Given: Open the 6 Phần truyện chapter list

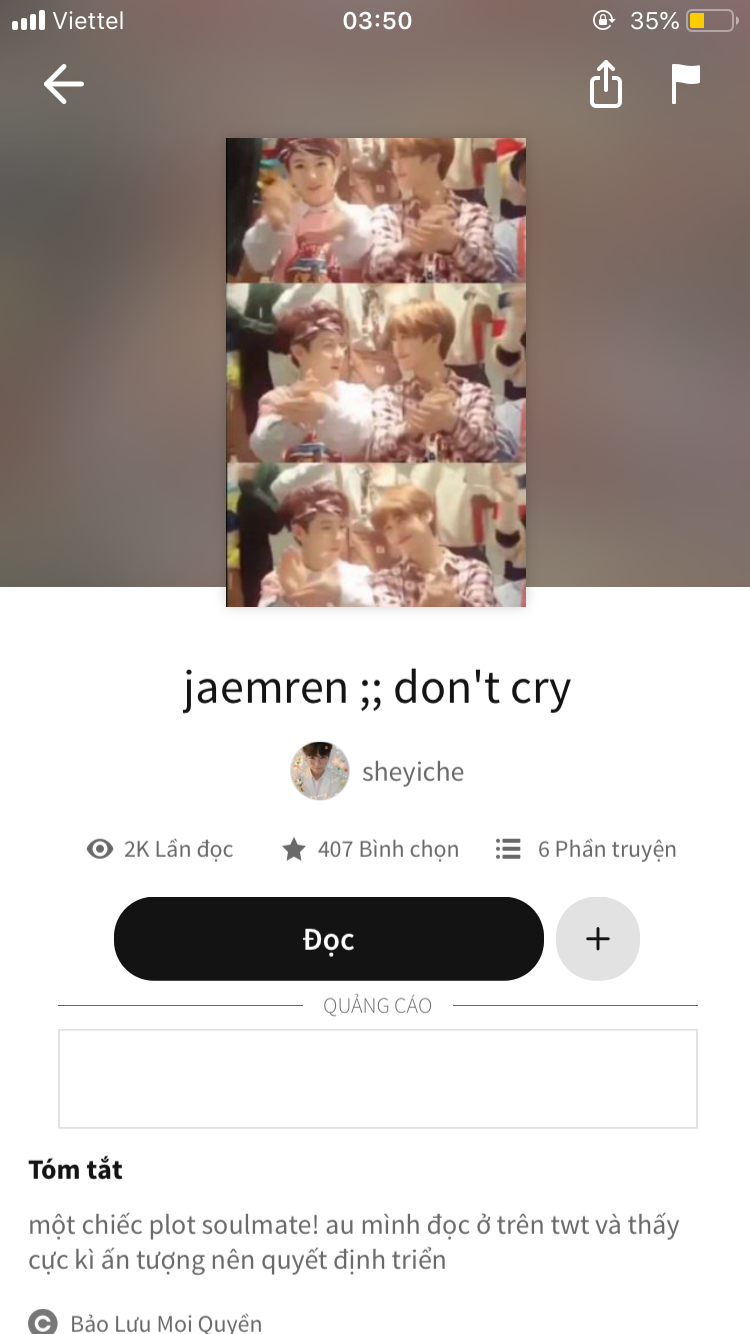Looking at the screenshot, I should pos(587,849).
